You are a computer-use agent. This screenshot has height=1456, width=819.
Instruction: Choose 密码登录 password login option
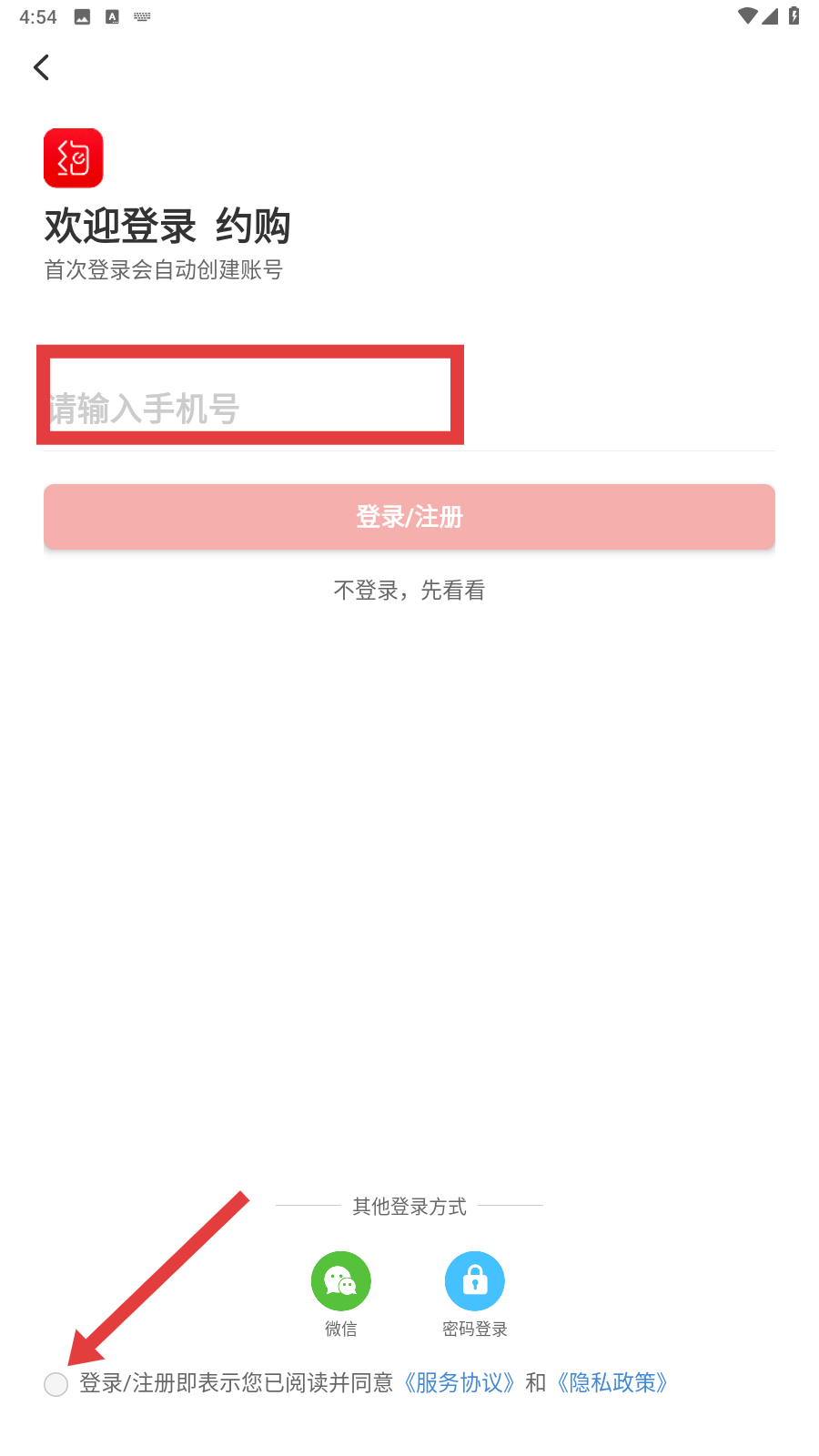tap(475, 1281)
